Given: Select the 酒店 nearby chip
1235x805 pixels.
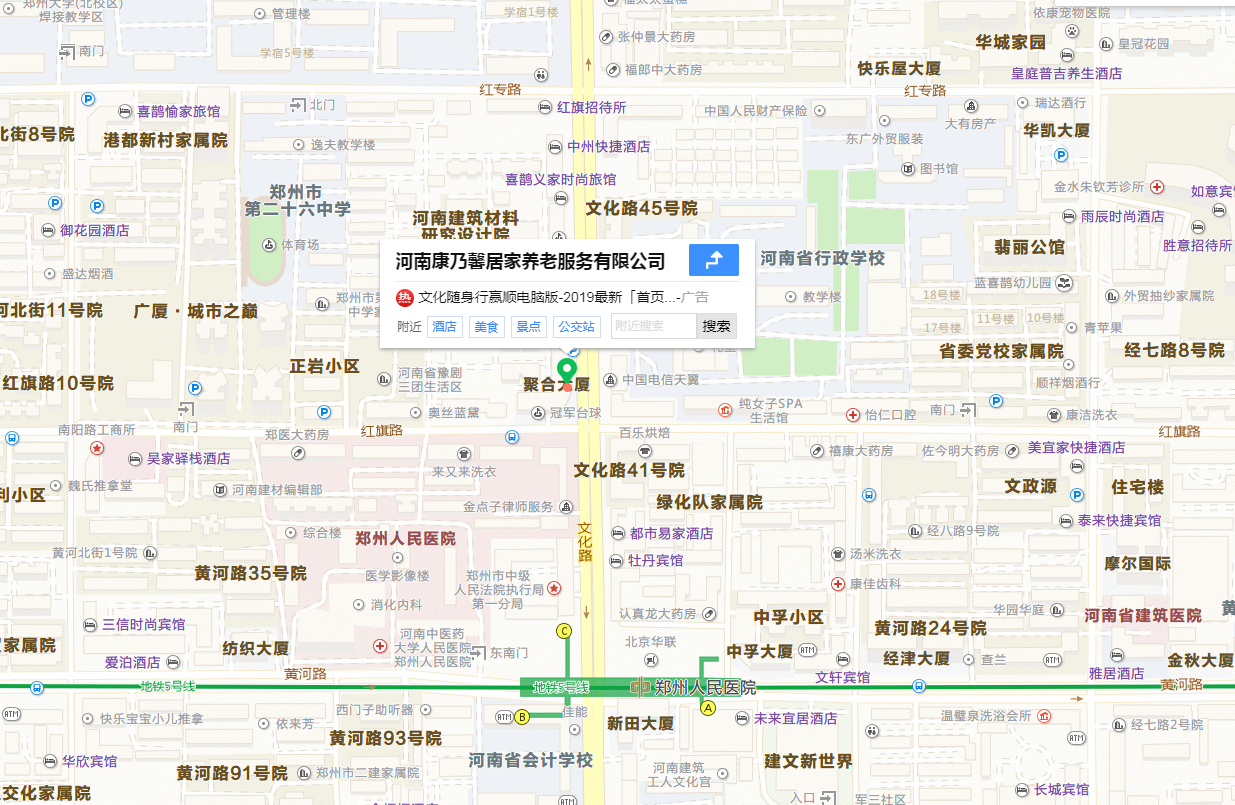Looking at the screenshot, I should [x=444, y=326].
